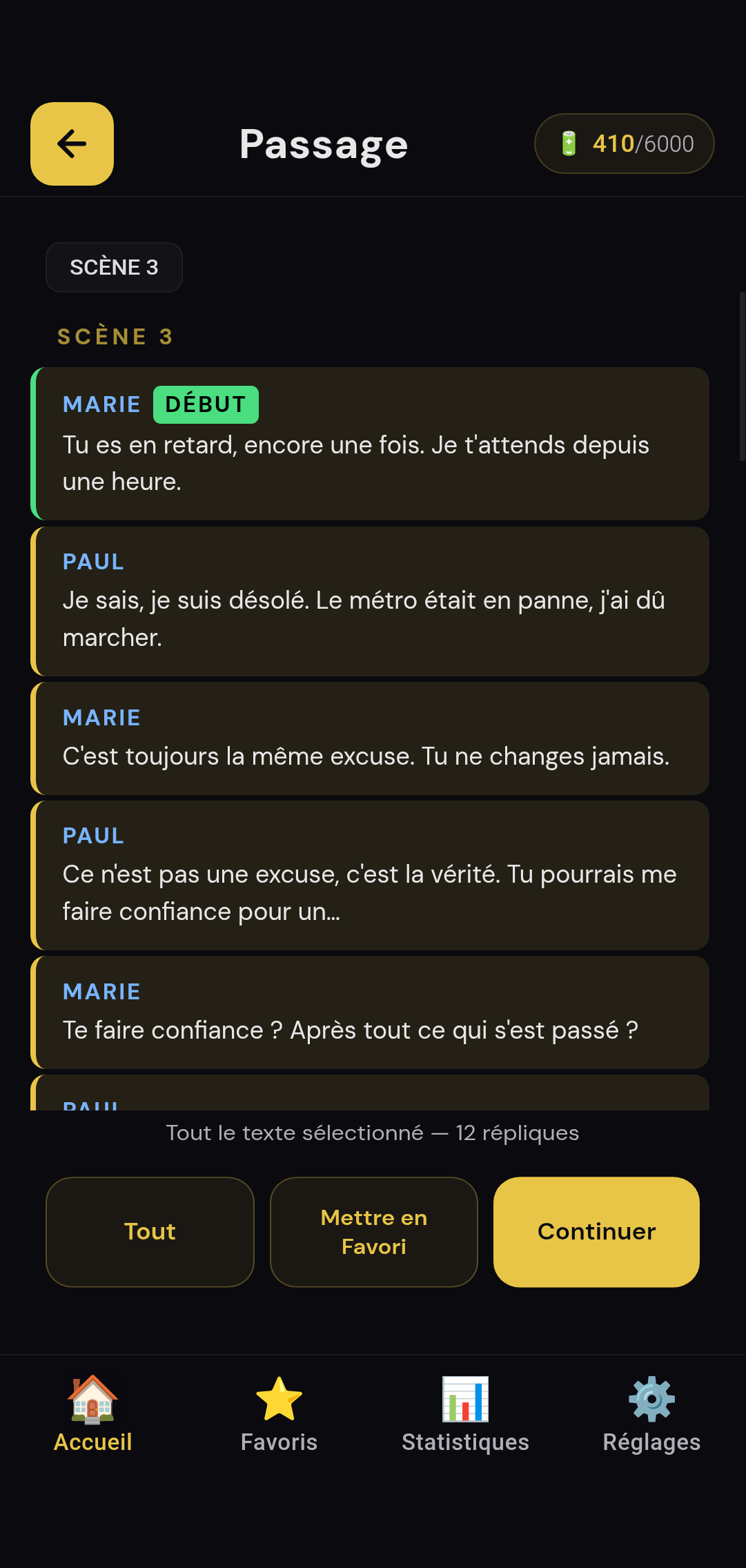Go back with the yellow arrow button
The image size is (746, 1568).
pos(72,144)
